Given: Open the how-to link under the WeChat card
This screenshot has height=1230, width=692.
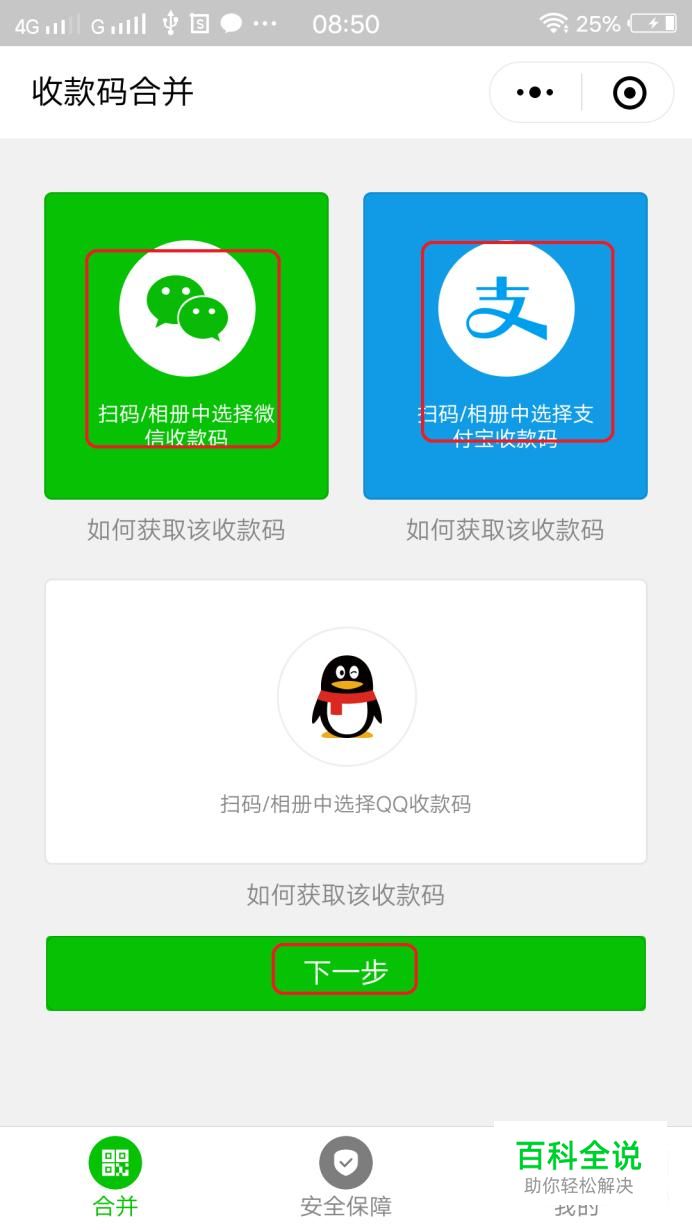Looking at the screenshot, I should click(x=186, y=530).
